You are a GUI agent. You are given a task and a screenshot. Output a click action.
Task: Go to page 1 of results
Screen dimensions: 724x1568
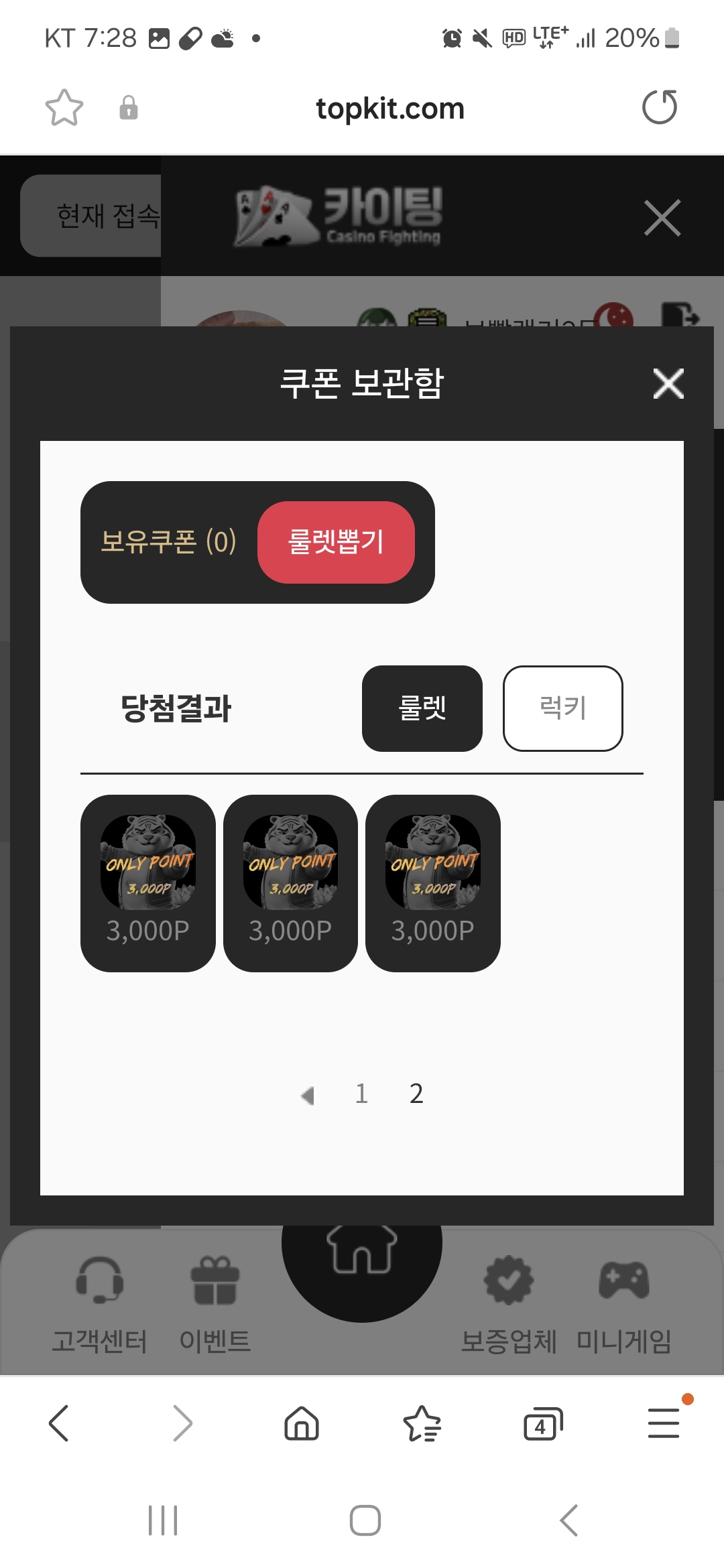coord(361,1094)
